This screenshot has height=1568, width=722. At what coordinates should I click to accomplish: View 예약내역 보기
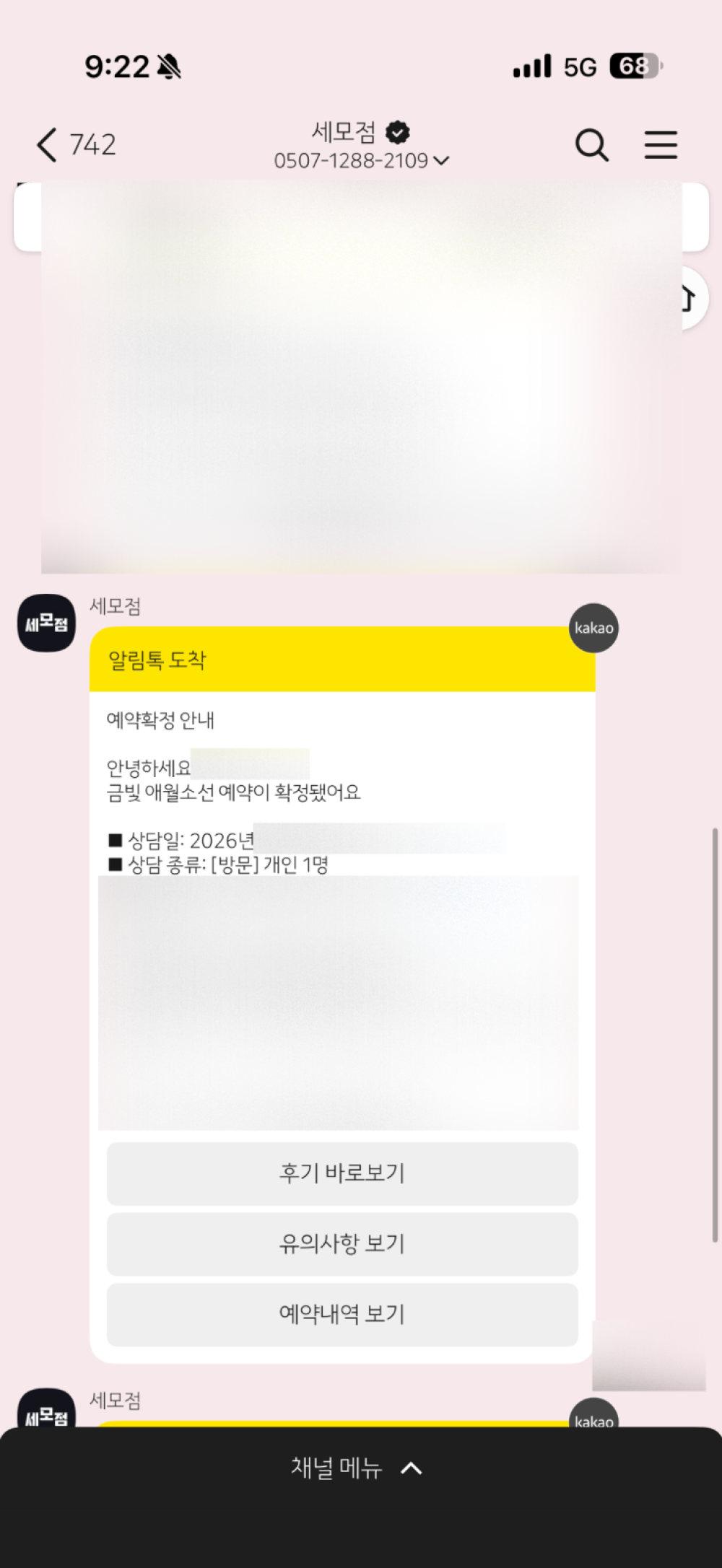coord(342,1314)
